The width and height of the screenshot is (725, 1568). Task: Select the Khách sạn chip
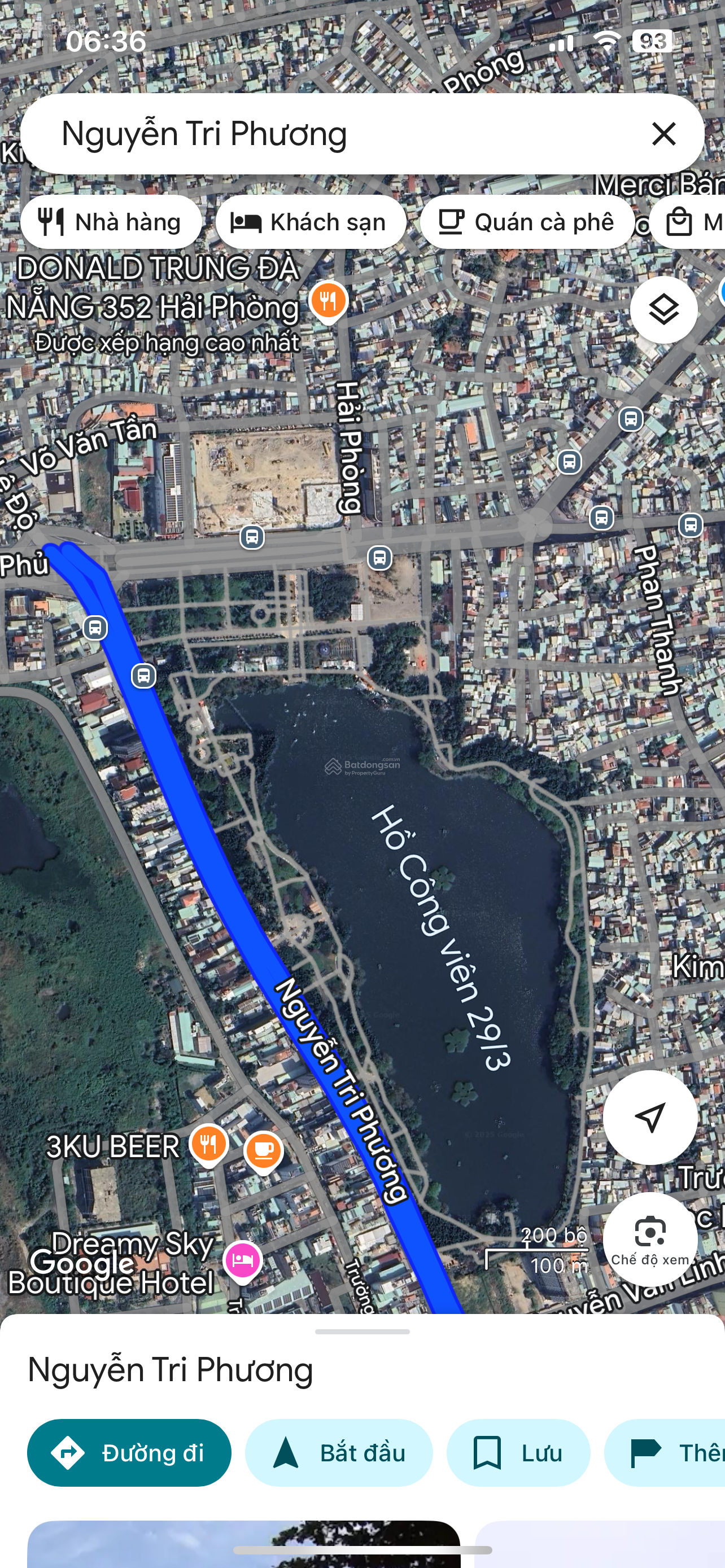(x=311, y=222)
